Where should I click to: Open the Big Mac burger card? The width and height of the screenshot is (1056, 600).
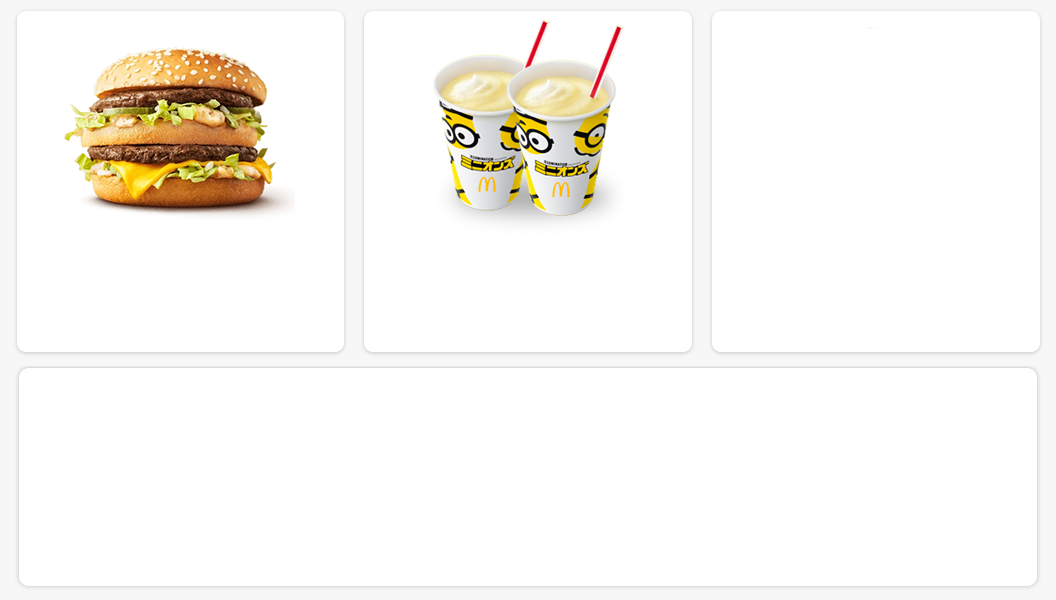(180, 181)
